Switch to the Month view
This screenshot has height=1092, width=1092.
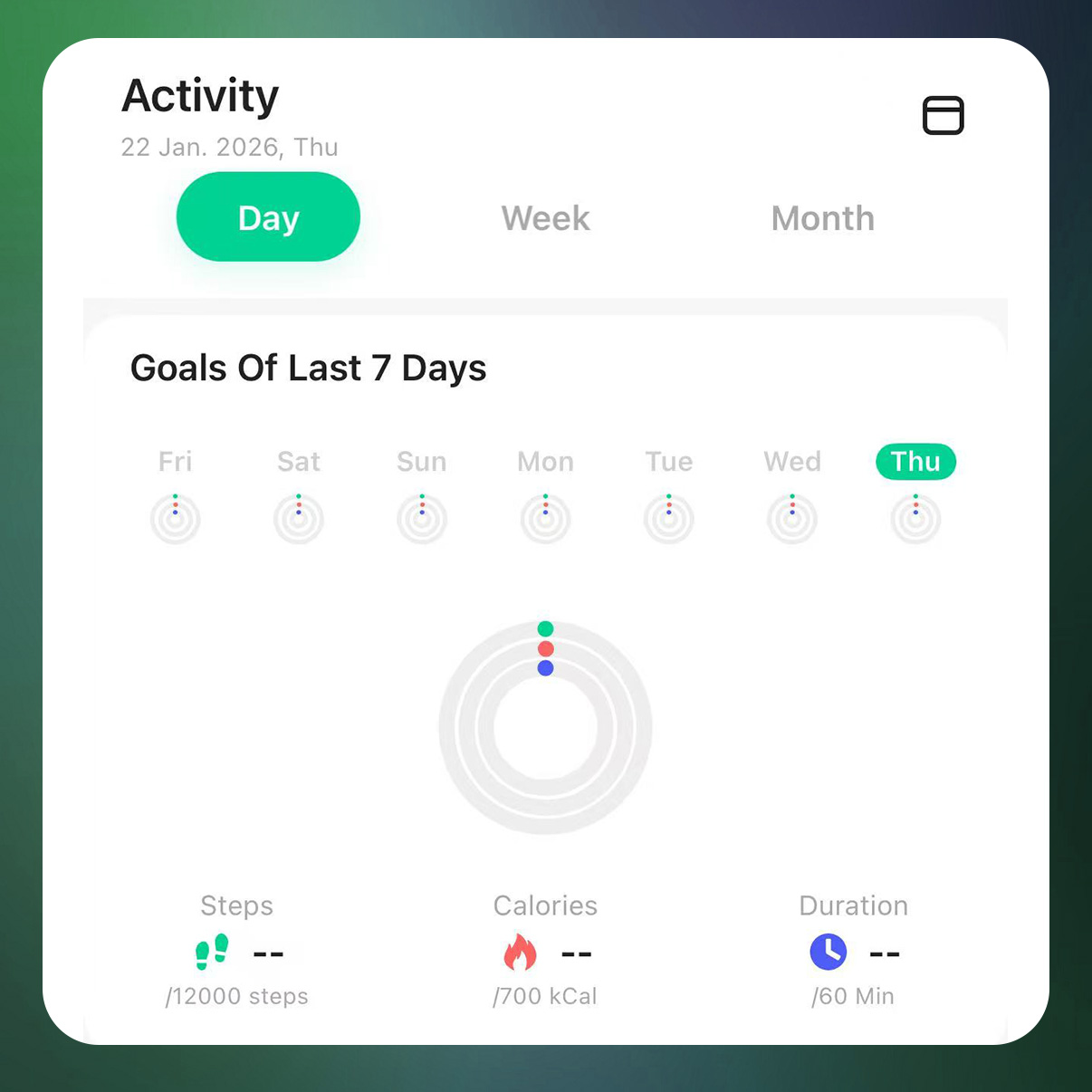pos(822,218)
